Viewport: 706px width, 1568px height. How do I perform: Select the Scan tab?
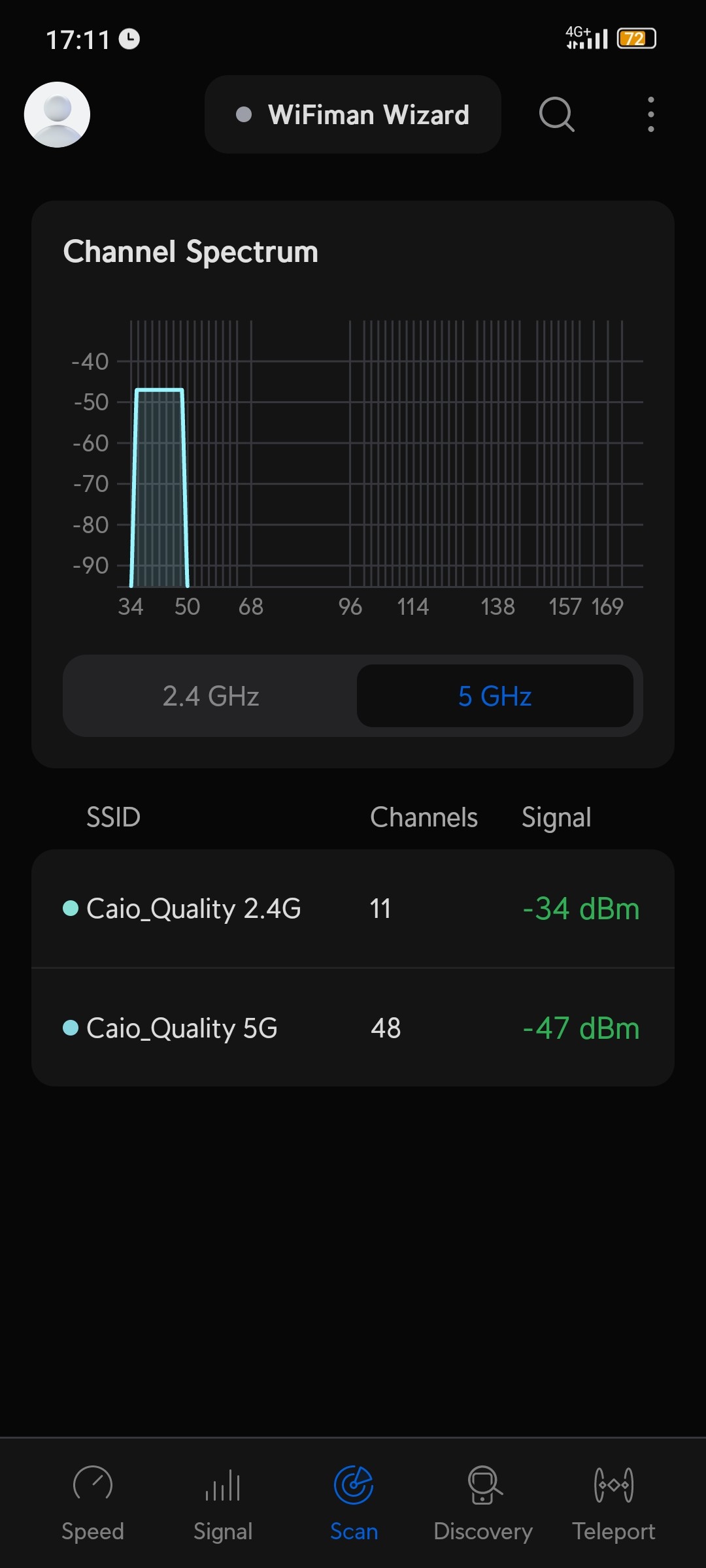pyautogui.click(x=354, y=1503)
